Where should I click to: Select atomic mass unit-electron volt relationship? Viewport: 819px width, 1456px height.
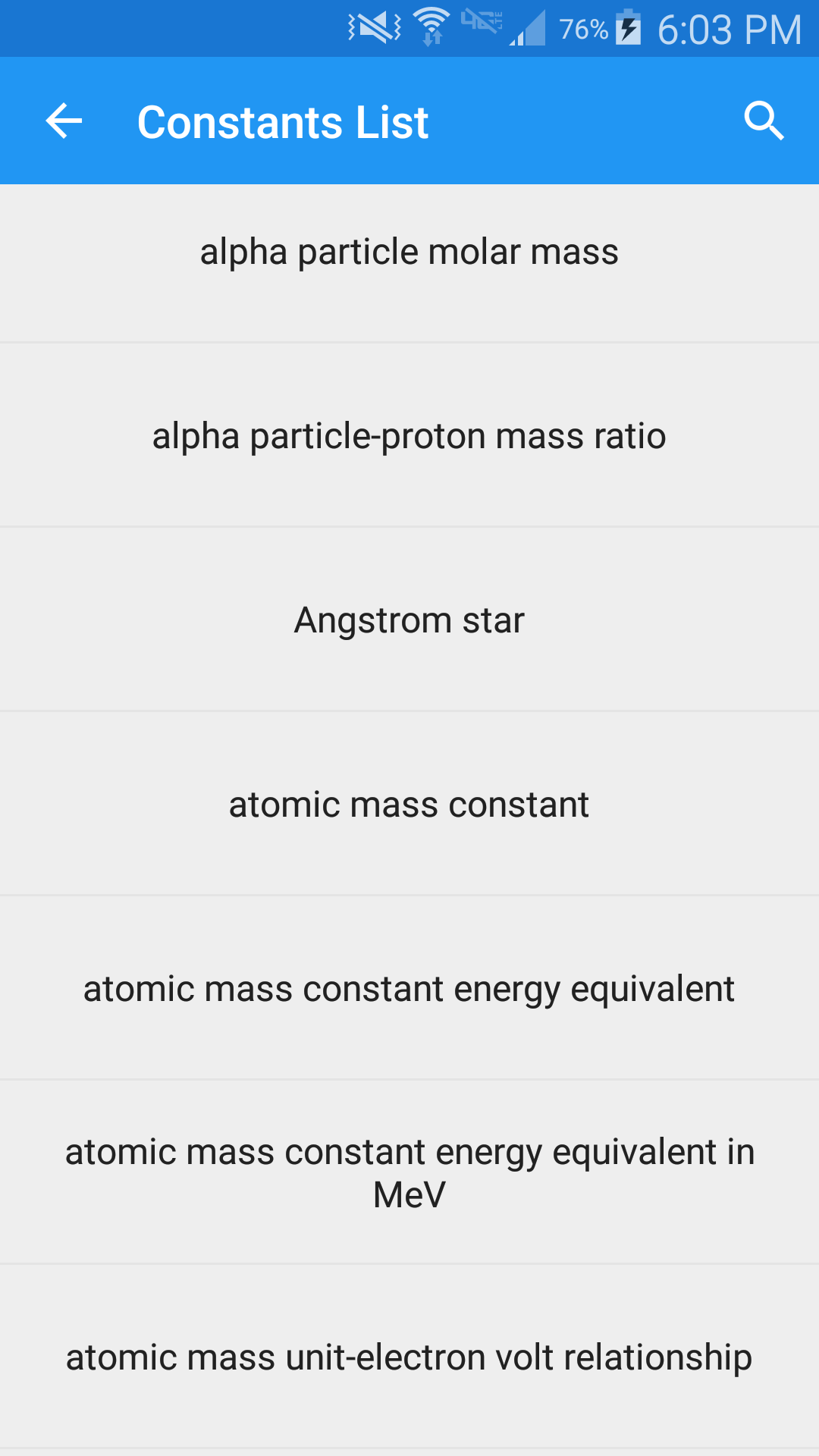[x=409, y=1357]
